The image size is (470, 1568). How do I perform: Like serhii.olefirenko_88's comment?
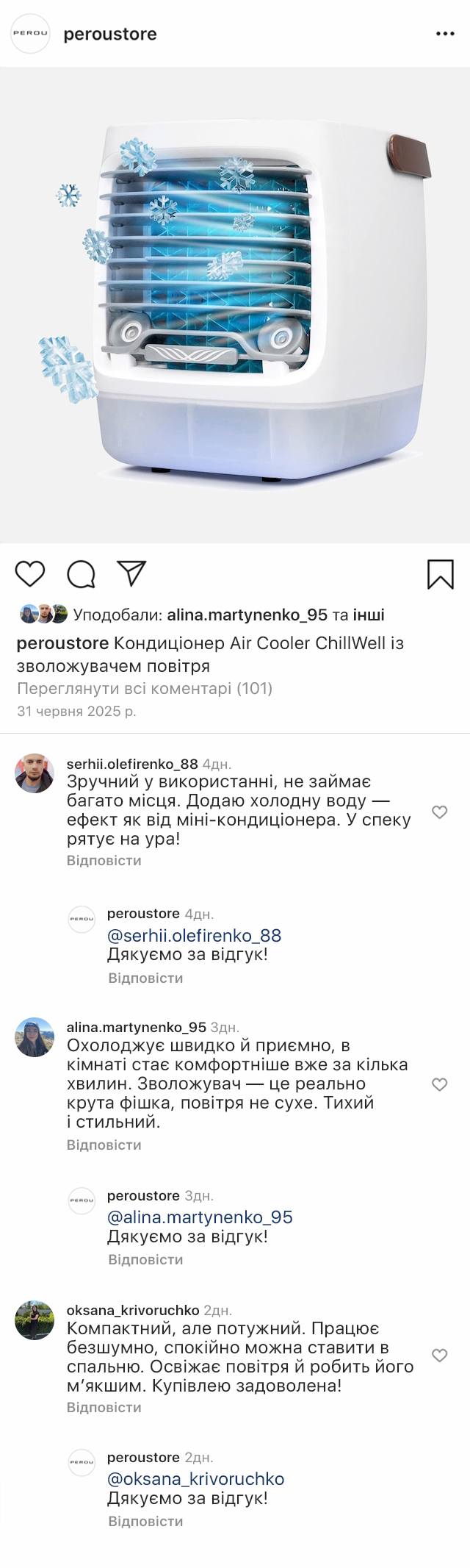pos(439,812)
